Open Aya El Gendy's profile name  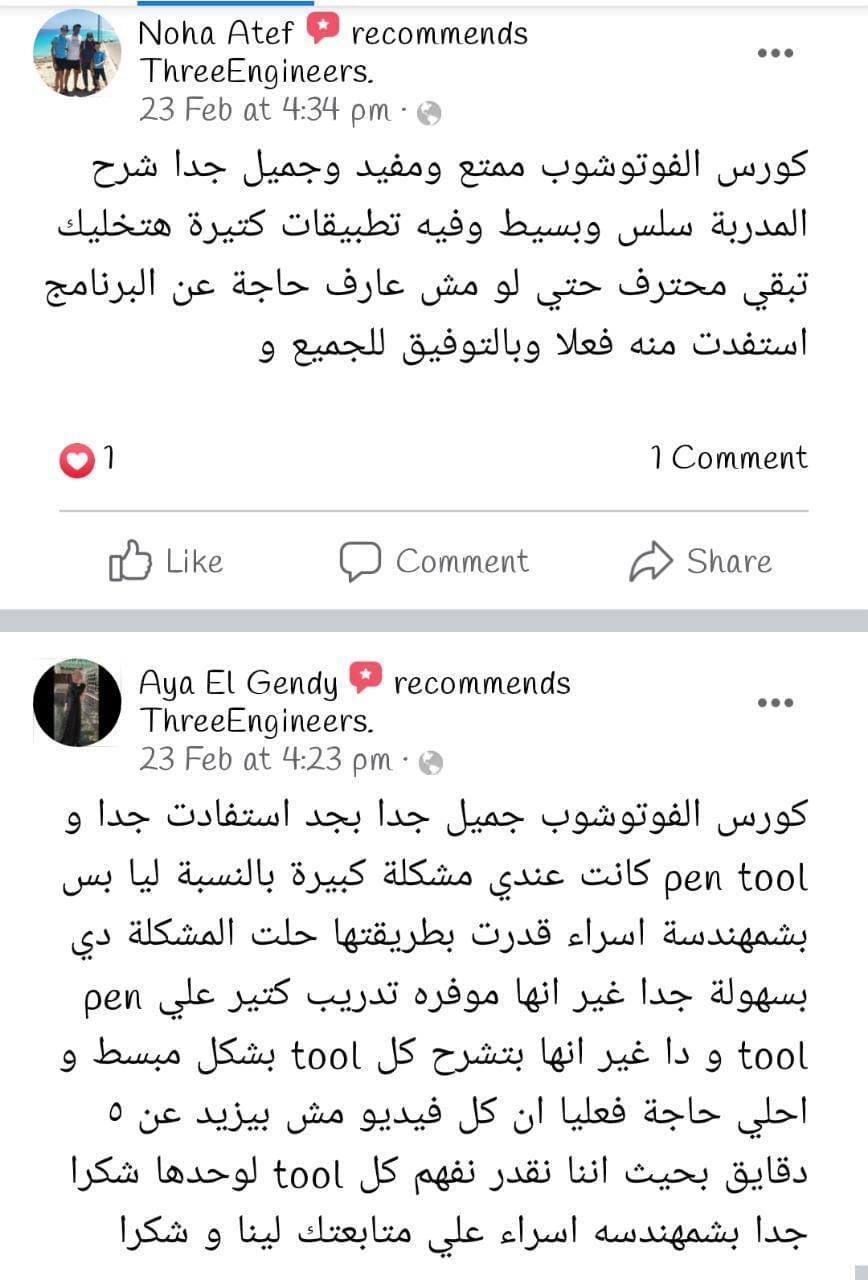[238, 683]
